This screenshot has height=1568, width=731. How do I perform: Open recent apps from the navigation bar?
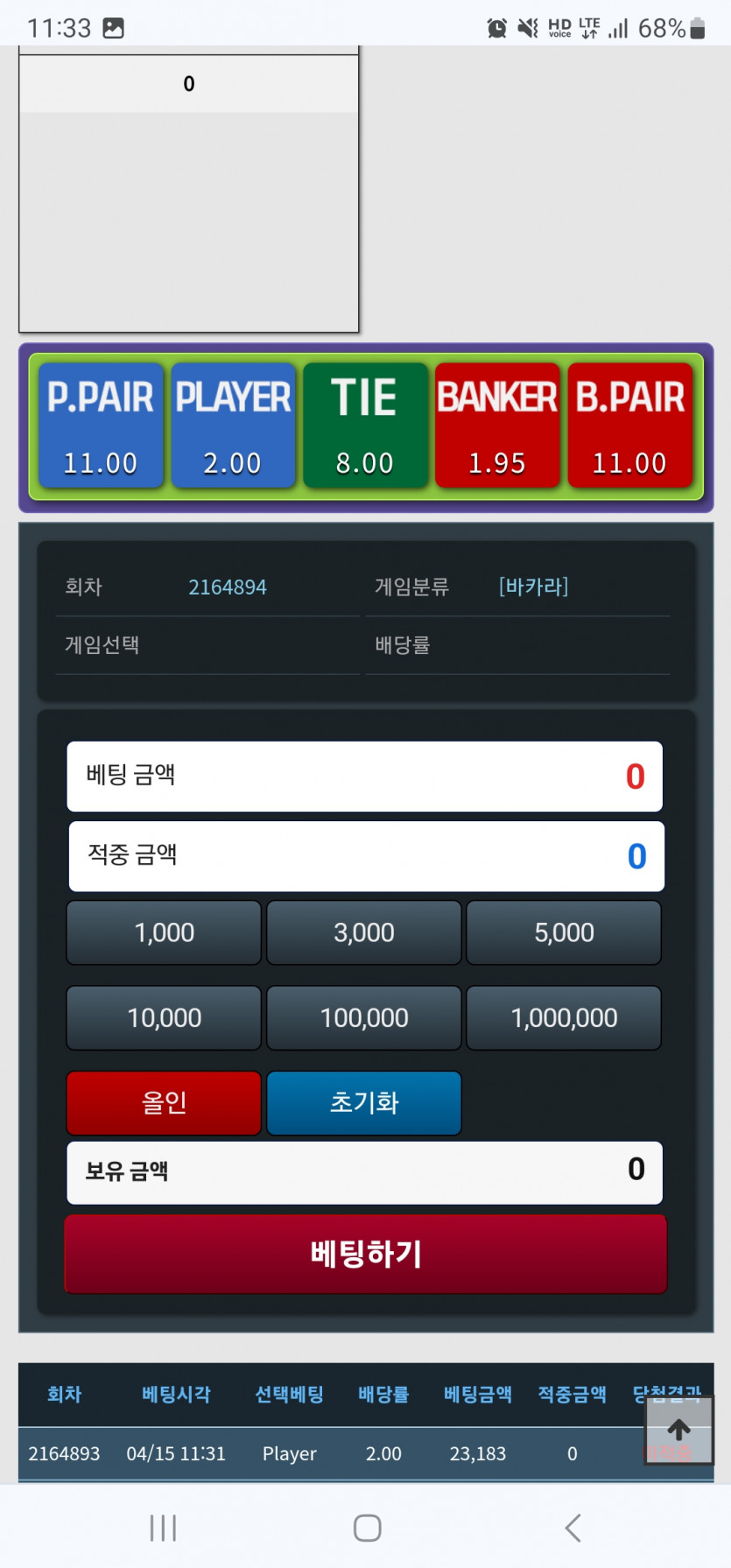[x=163, y=1528]
